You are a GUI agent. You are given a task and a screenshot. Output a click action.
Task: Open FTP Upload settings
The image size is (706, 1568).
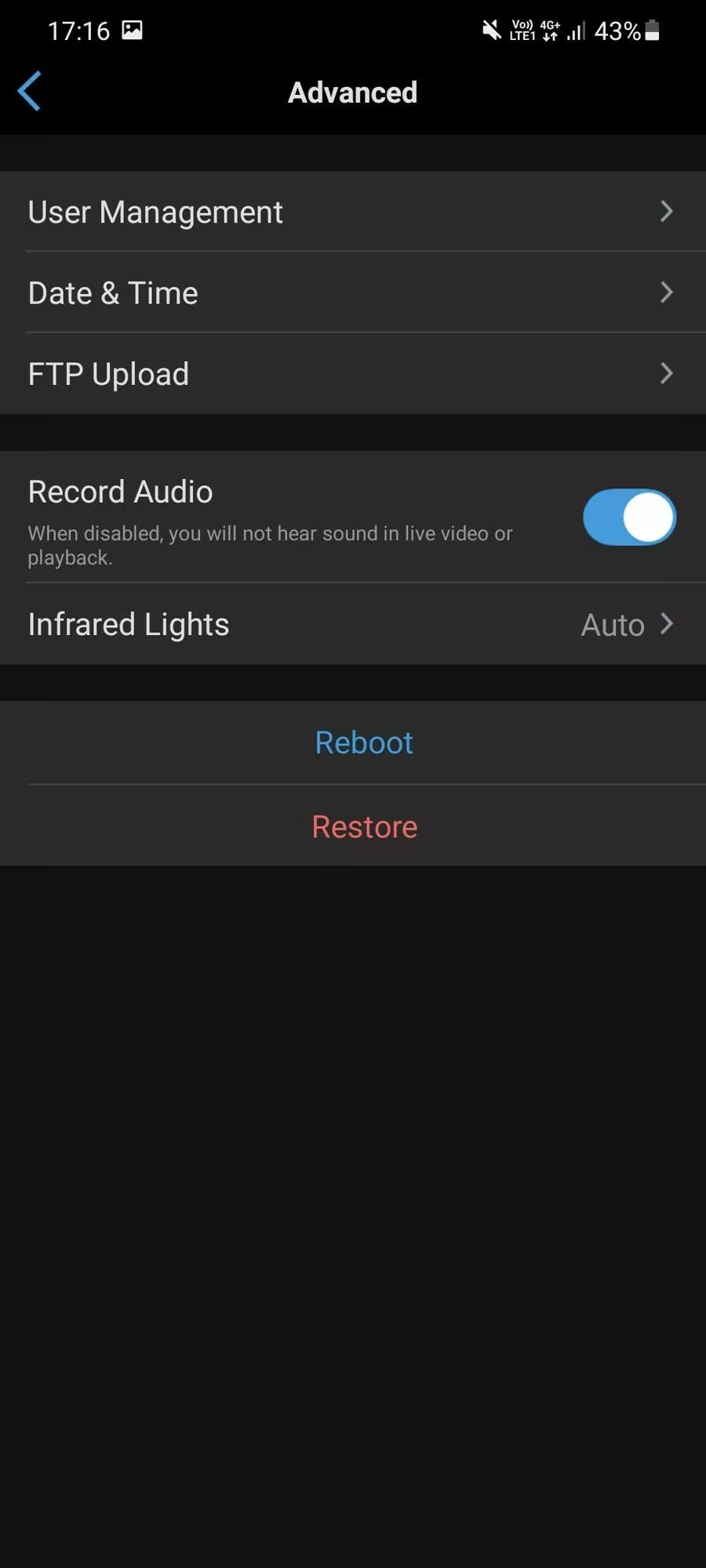click(x=353, y=373)
